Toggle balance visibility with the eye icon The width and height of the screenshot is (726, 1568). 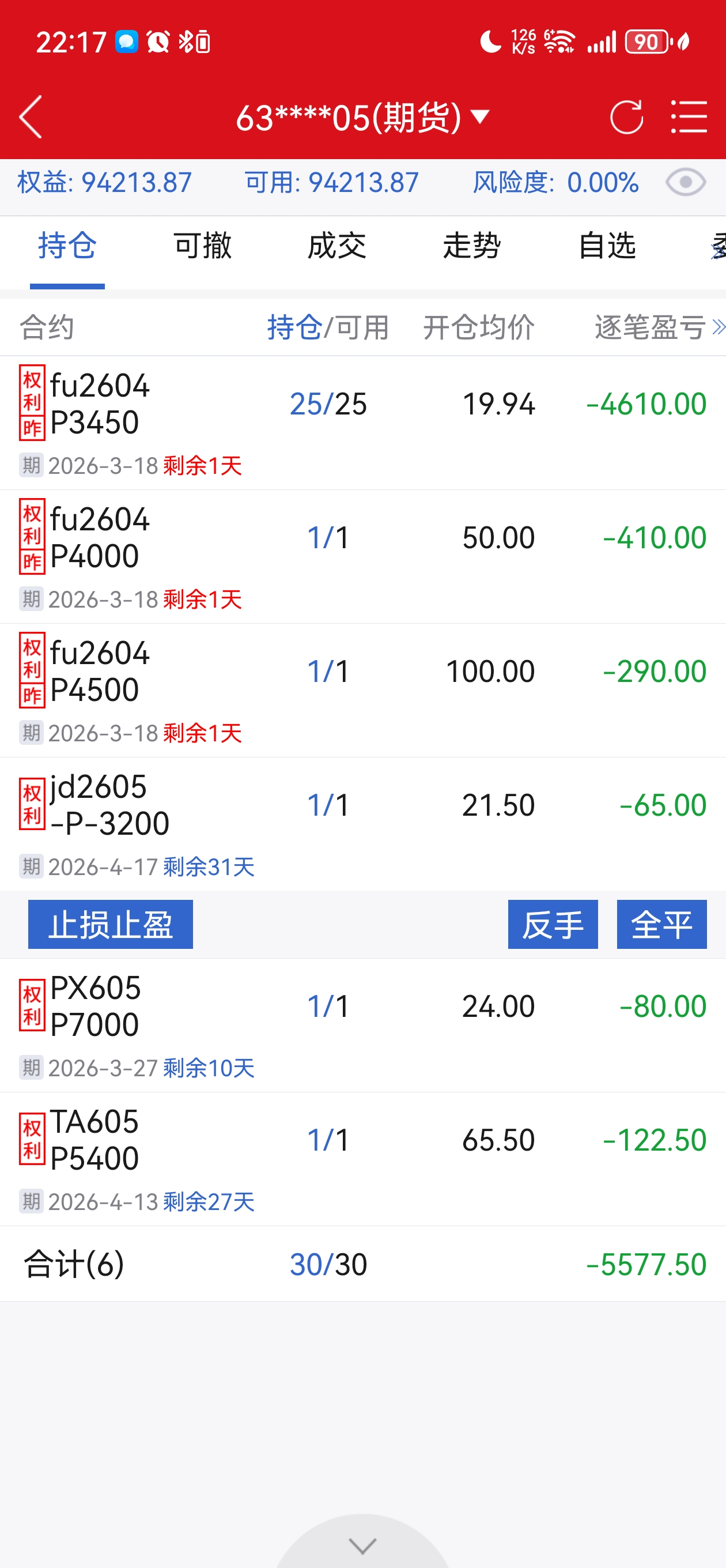coord(685,183)
